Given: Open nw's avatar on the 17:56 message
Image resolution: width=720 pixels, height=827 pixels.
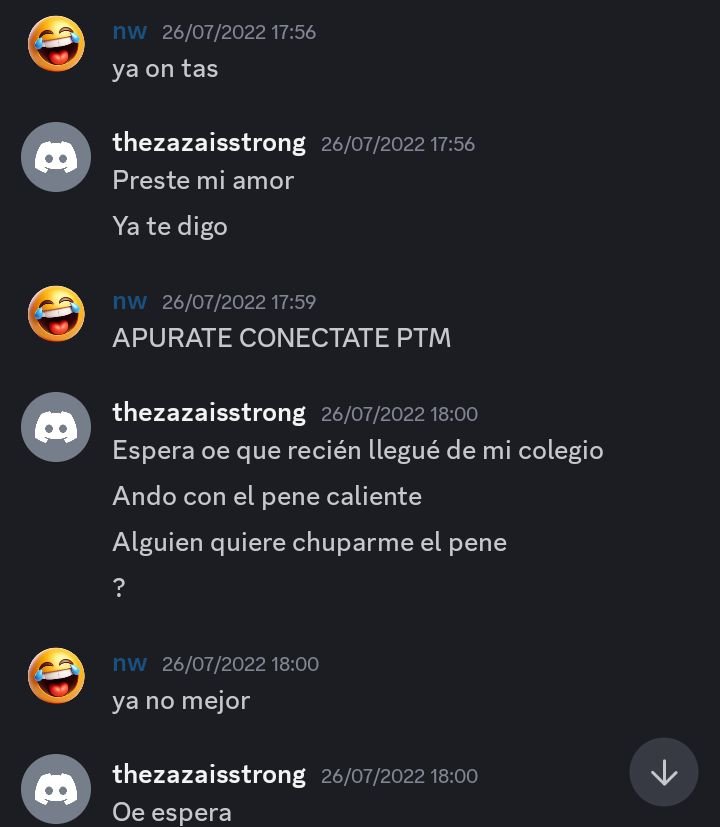Looking at the screenshot, I should (x=56, y=44).
